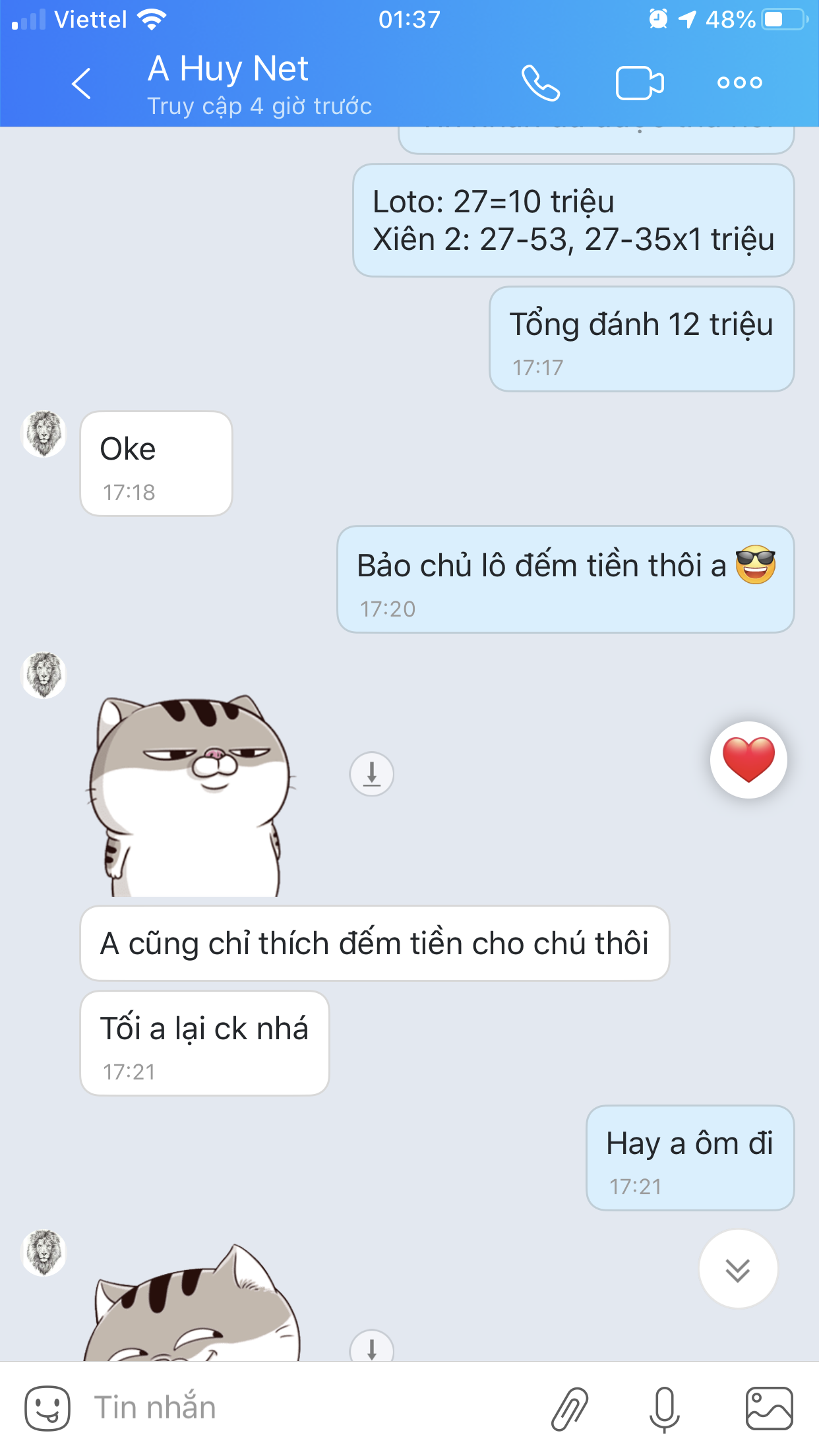This screenshot has width=819, height=1456.
Task: Open the photo gallery picker
Action: [x=769, y=1408]
